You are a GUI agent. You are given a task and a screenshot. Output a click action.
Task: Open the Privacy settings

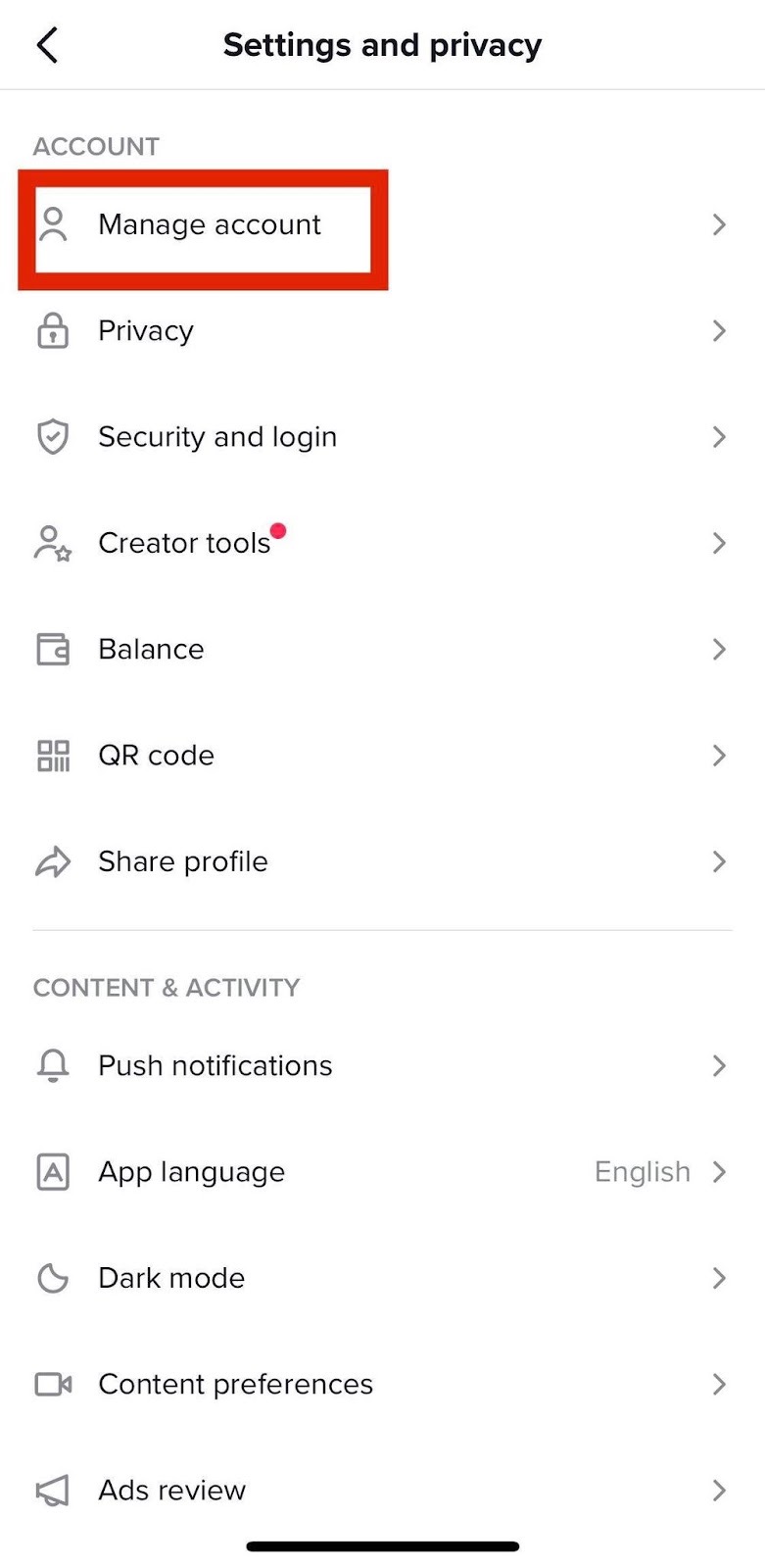pyautogui.click(x=382, y=330)
